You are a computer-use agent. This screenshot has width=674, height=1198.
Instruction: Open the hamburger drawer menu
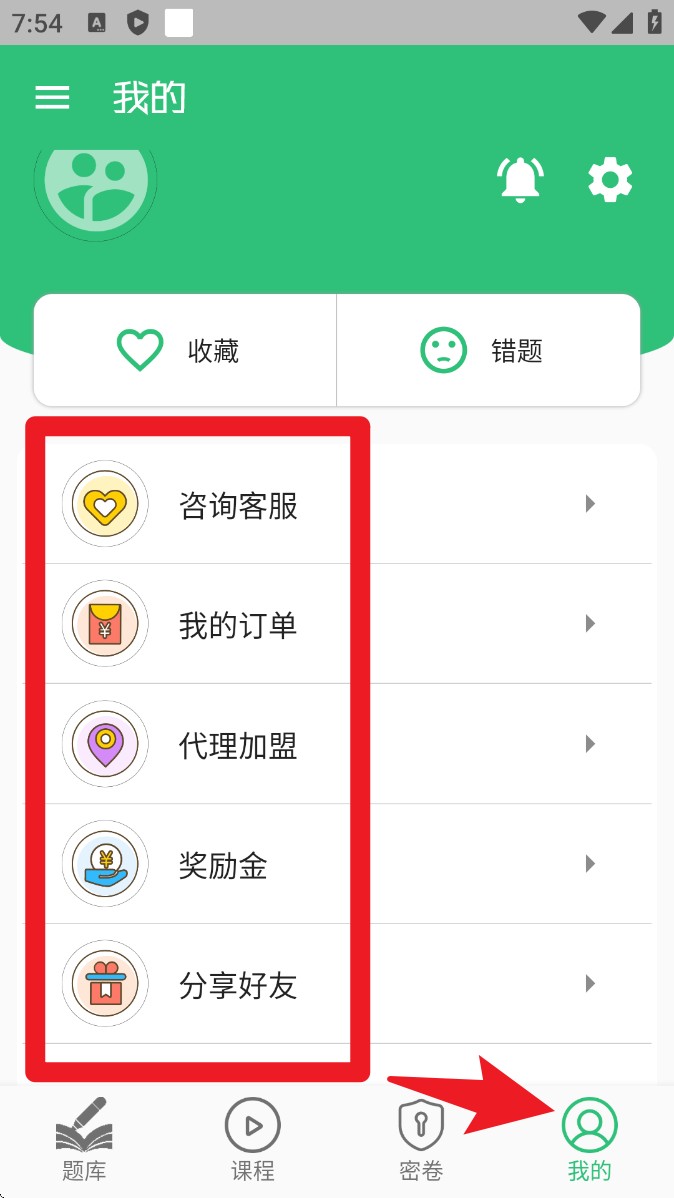[x=52, y=98]
